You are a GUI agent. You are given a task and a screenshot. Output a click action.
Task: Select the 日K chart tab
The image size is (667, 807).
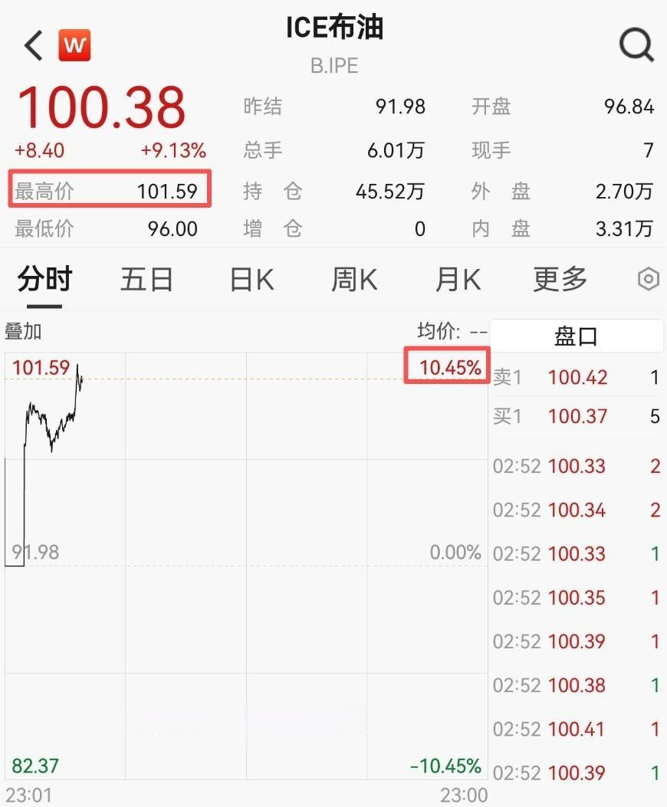click(251, 279)
